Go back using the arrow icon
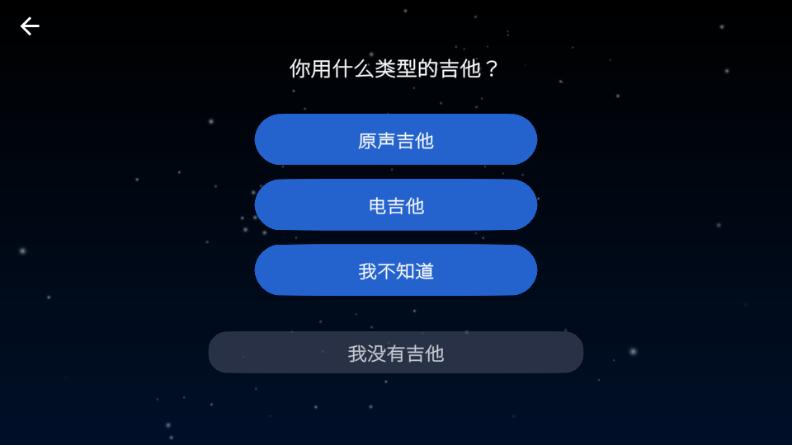This screenshot has width=792, height=445. pyautogui.click(x=30, y=27)
